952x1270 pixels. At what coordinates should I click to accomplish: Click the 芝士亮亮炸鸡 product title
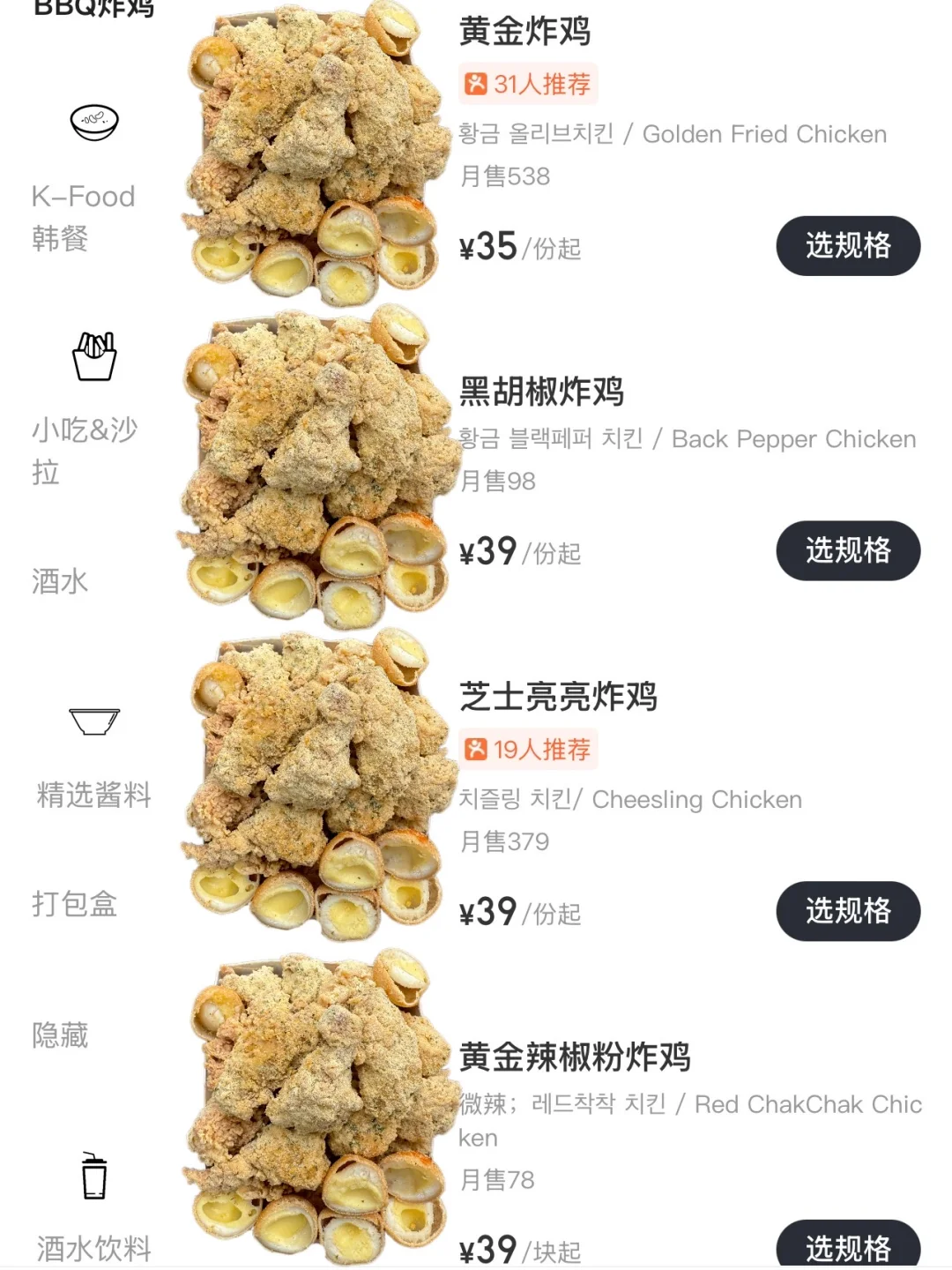click(x=560, y=697)
